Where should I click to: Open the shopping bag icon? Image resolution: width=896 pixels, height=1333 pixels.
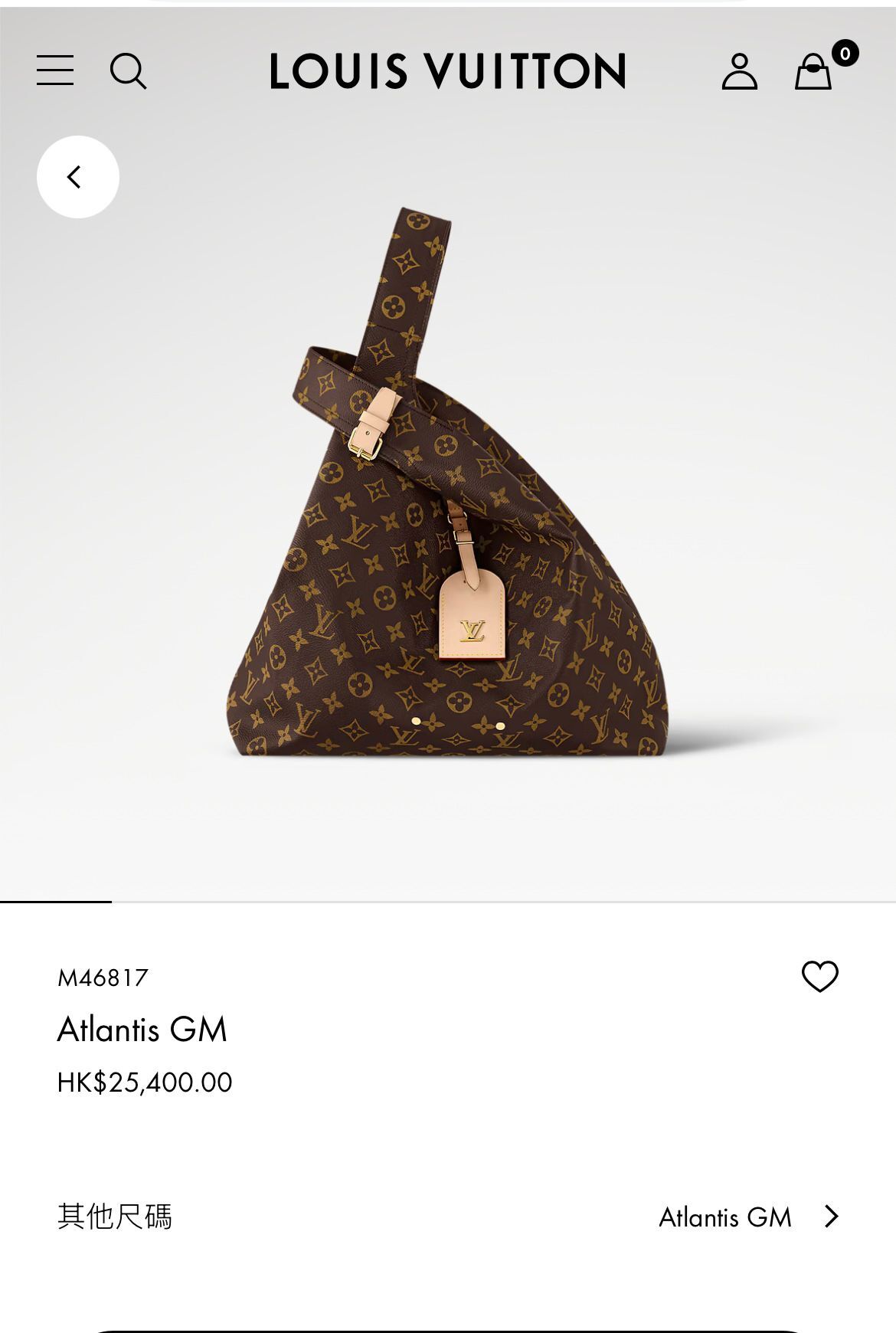(x=814, y=73)
